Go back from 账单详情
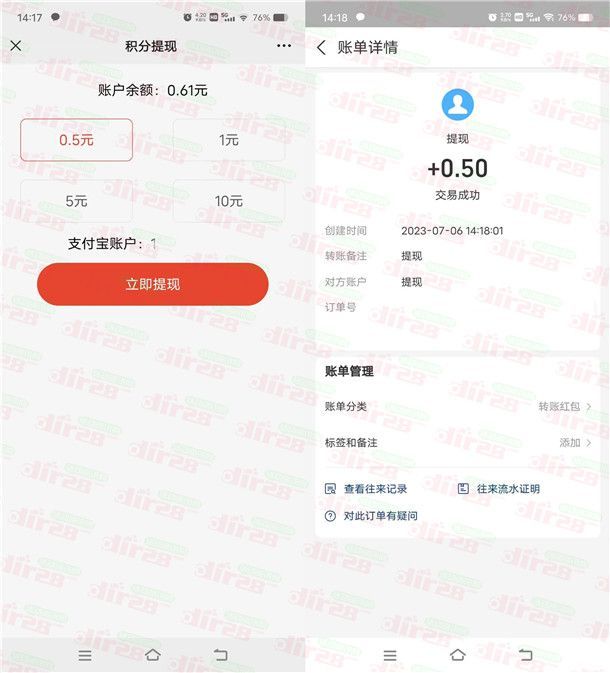The width and height of the screenshot is (610, 673). [x=321, y=48]
